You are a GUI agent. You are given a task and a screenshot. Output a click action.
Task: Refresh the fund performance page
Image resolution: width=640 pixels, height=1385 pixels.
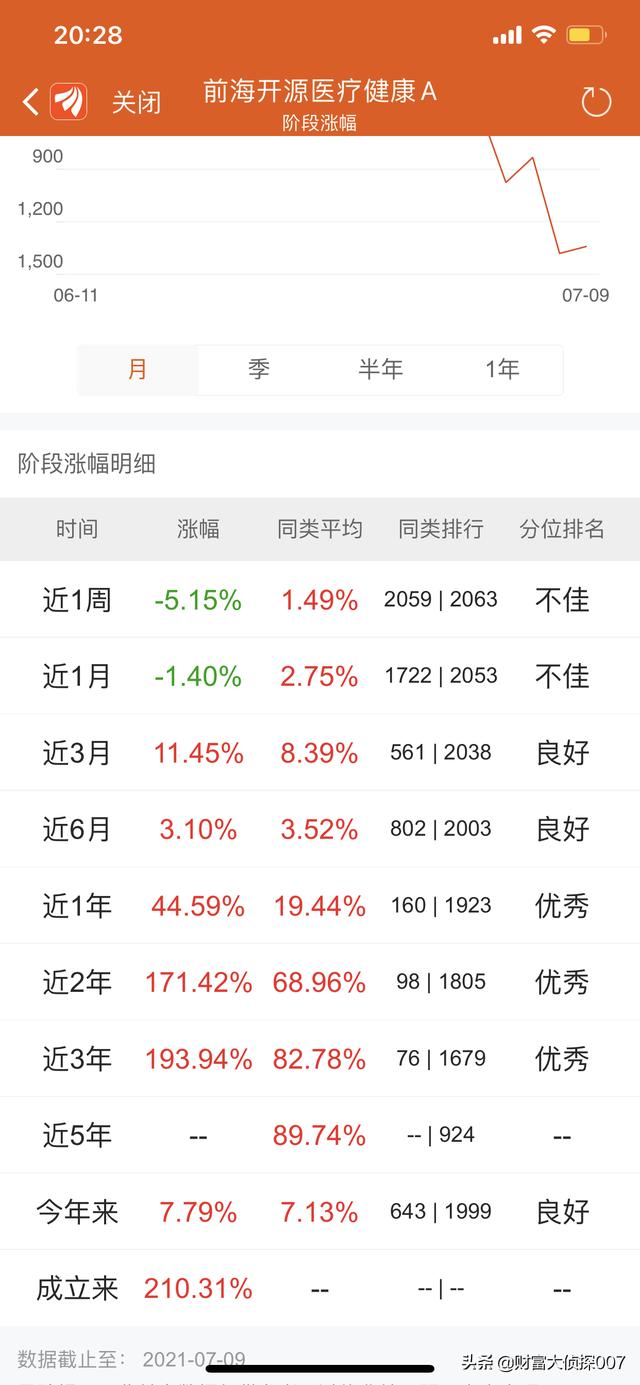click(x=596, y=102)
